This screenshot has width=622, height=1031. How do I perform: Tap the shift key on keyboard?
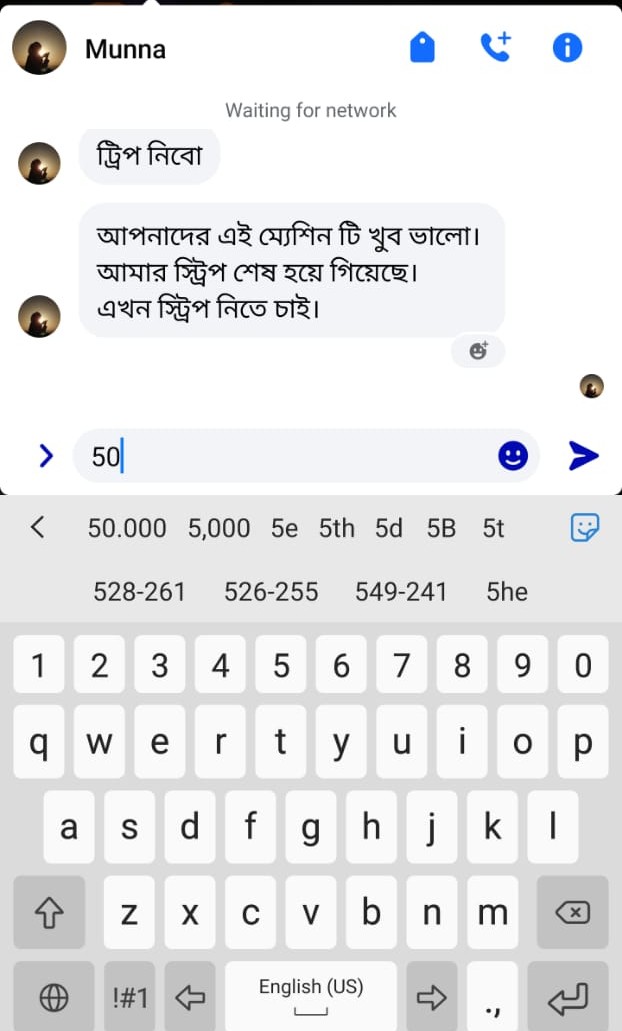tap(50, 912)
